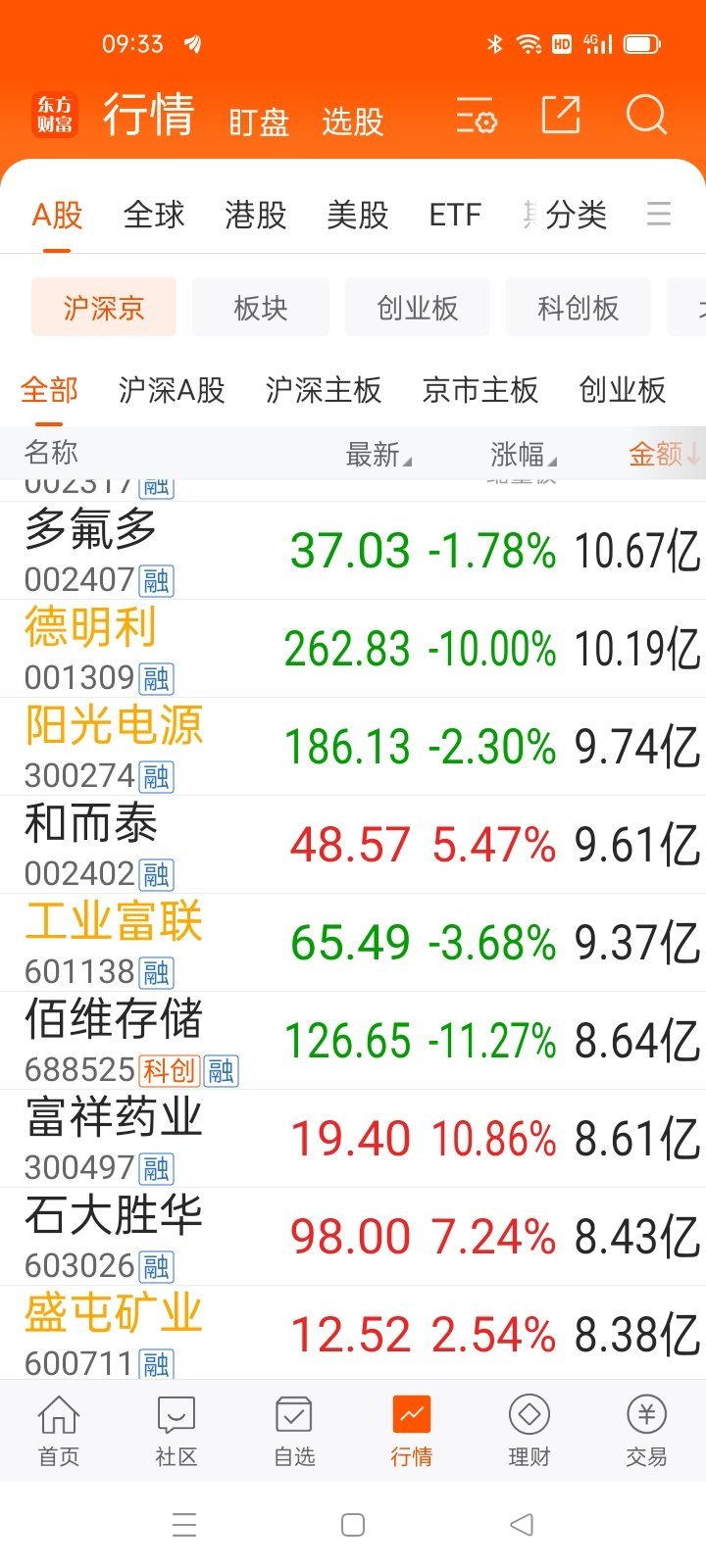Sort list by 涨幅
Screen dimensions: 706x1568
coord(522,454)
